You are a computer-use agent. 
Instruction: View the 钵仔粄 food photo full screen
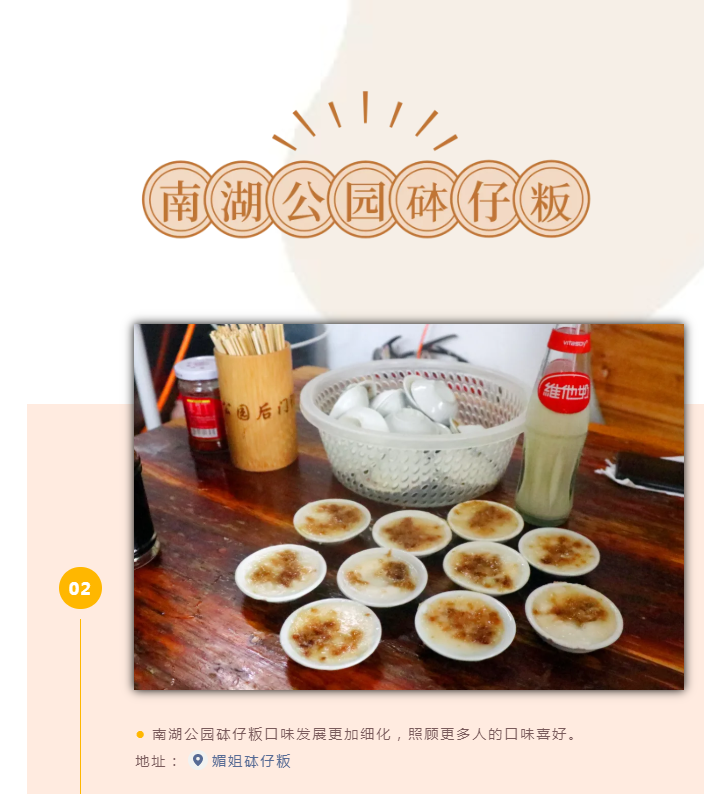click(409, 506)
